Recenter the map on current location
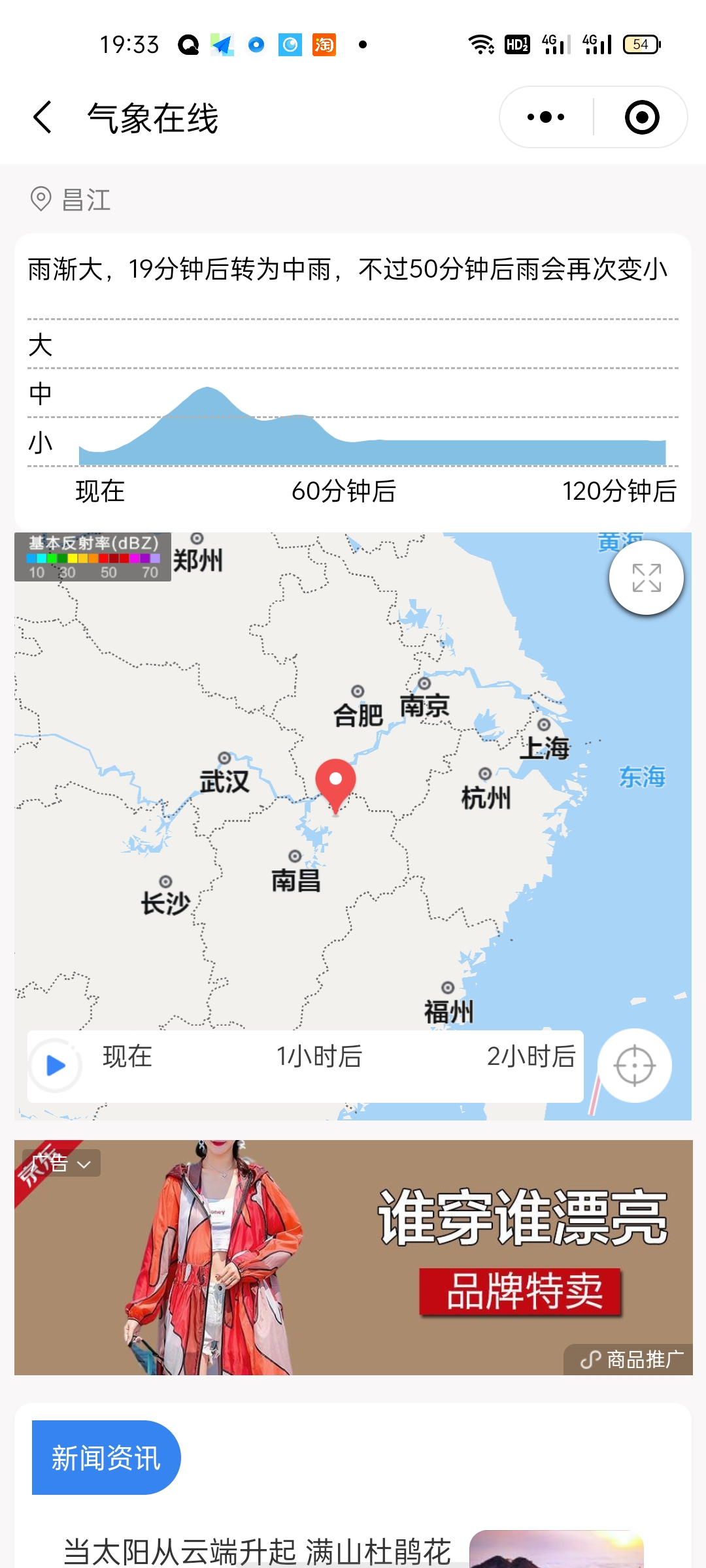Screen dimensions: 706x1568 click(634, 1066)
